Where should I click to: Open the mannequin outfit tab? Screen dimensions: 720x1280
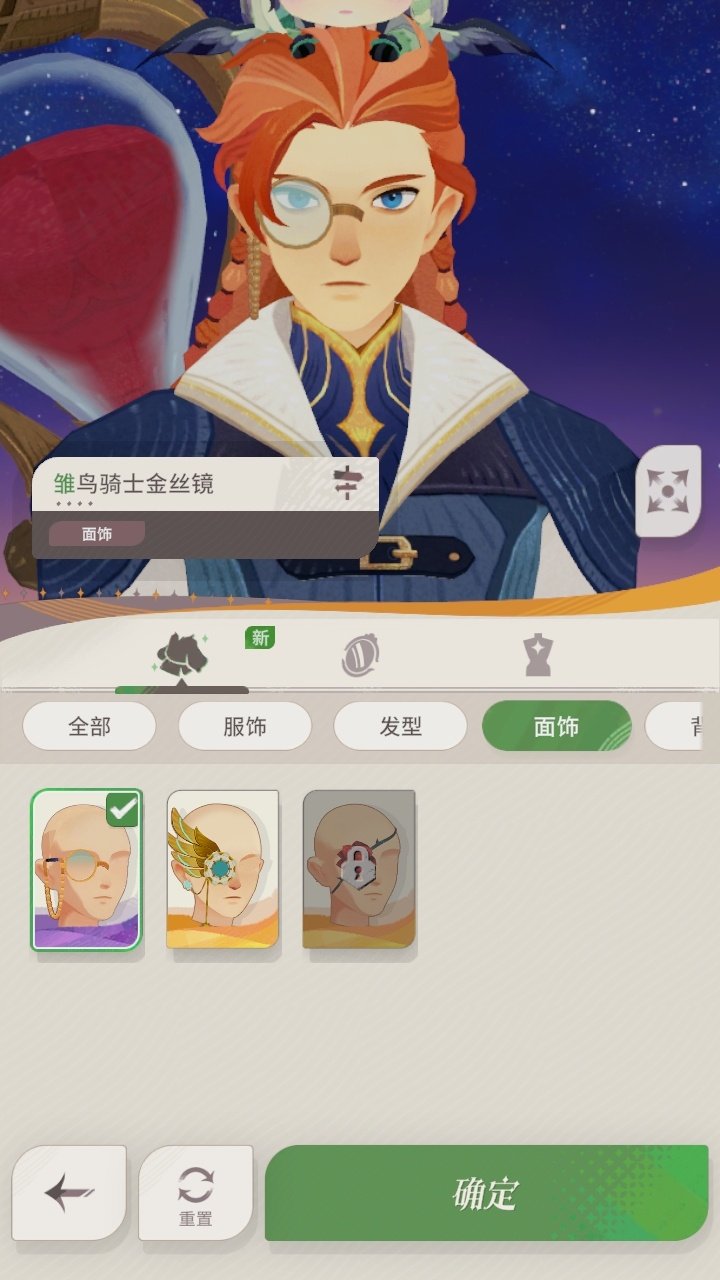538,656
